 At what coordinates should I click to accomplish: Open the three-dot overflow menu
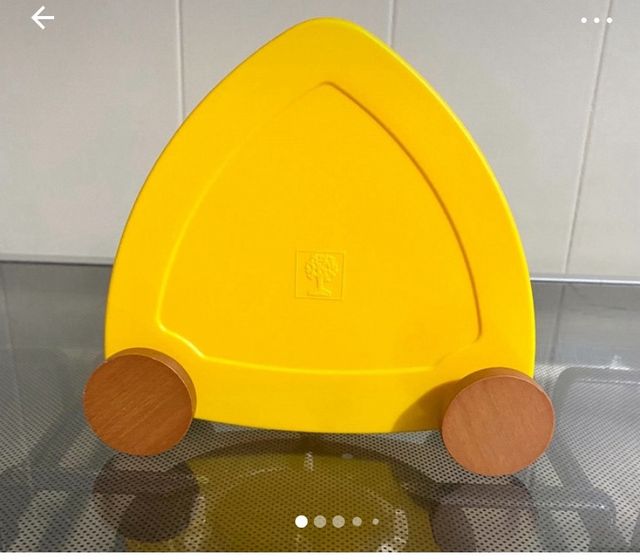tap(596, 20)
